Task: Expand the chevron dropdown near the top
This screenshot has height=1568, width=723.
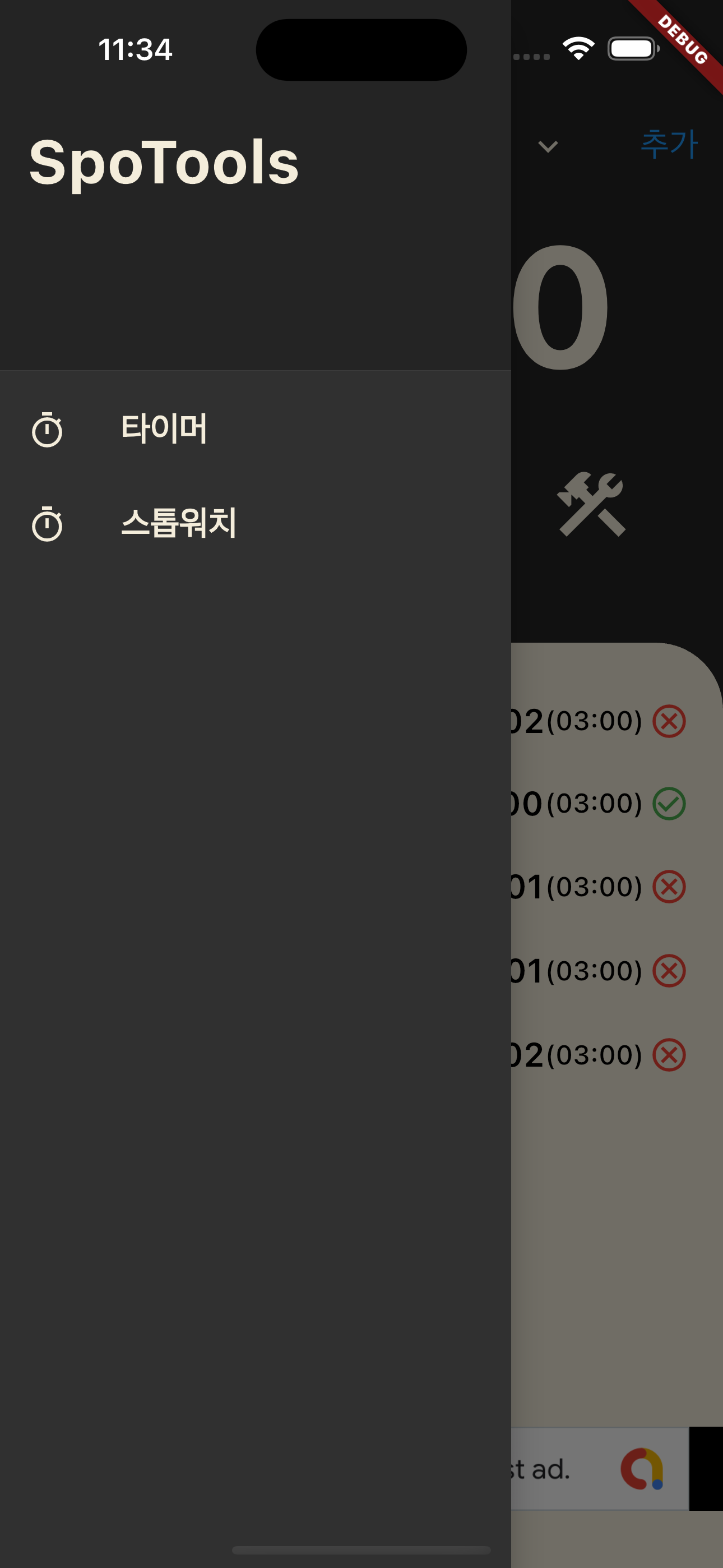Action: tap(547, 146)
